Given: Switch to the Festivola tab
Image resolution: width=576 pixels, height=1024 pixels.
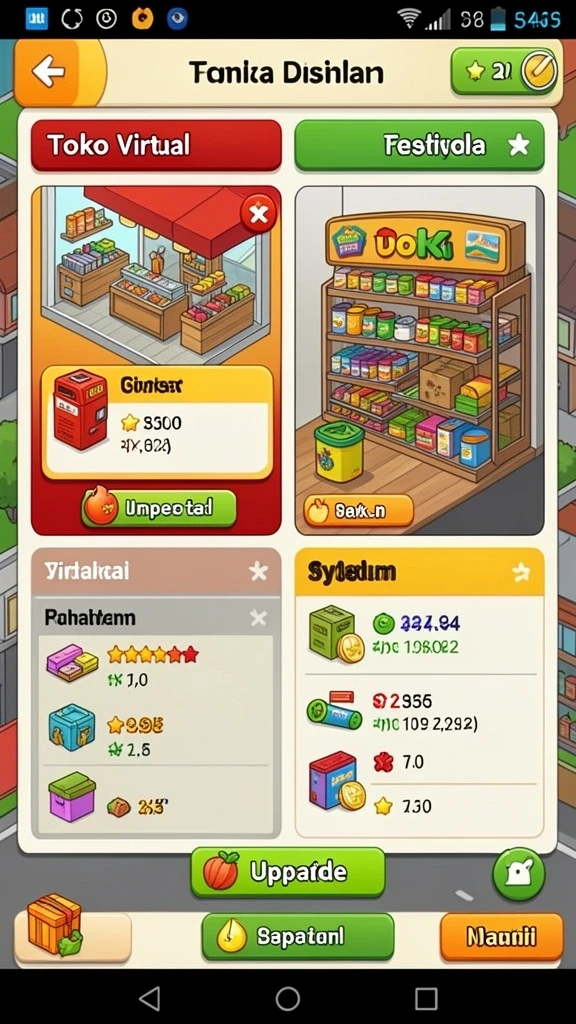Looking at the screenshot, I should [x=419, y=145].
